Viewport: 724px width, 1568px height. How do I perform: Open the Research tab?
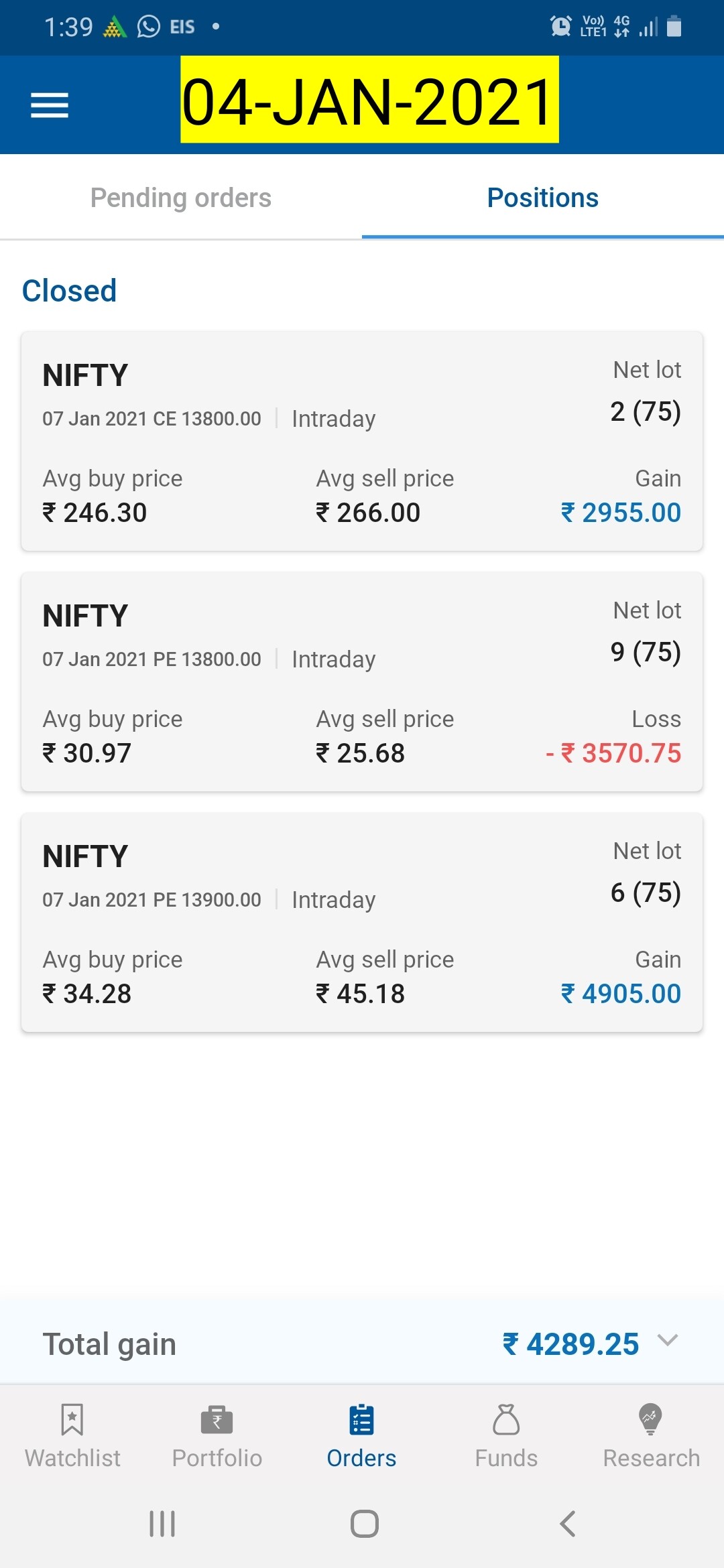click(652, 1437)
